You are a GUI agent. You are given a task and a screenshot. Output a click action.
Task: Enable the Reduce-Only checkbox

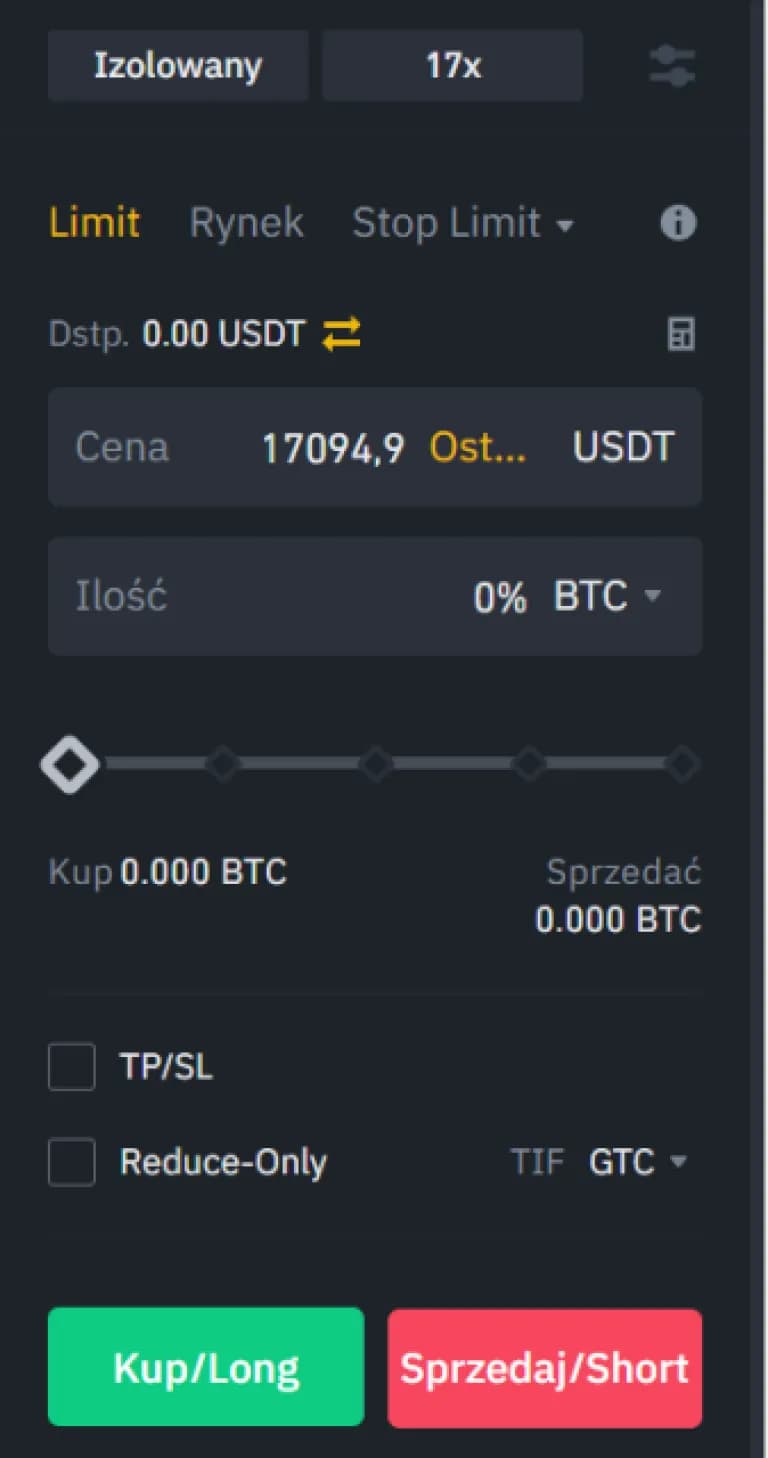point(70,1162)
